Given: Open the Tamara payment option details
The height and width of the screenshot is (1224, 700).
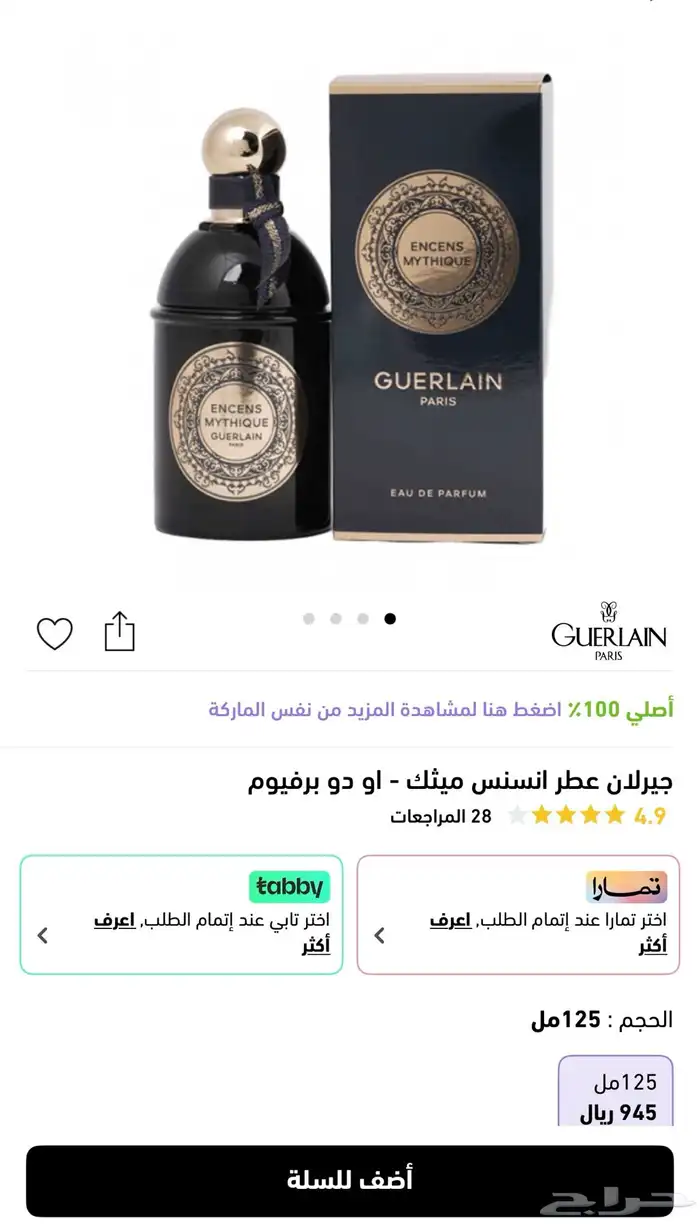Looking at the screenshot, I should pos(518,914).
